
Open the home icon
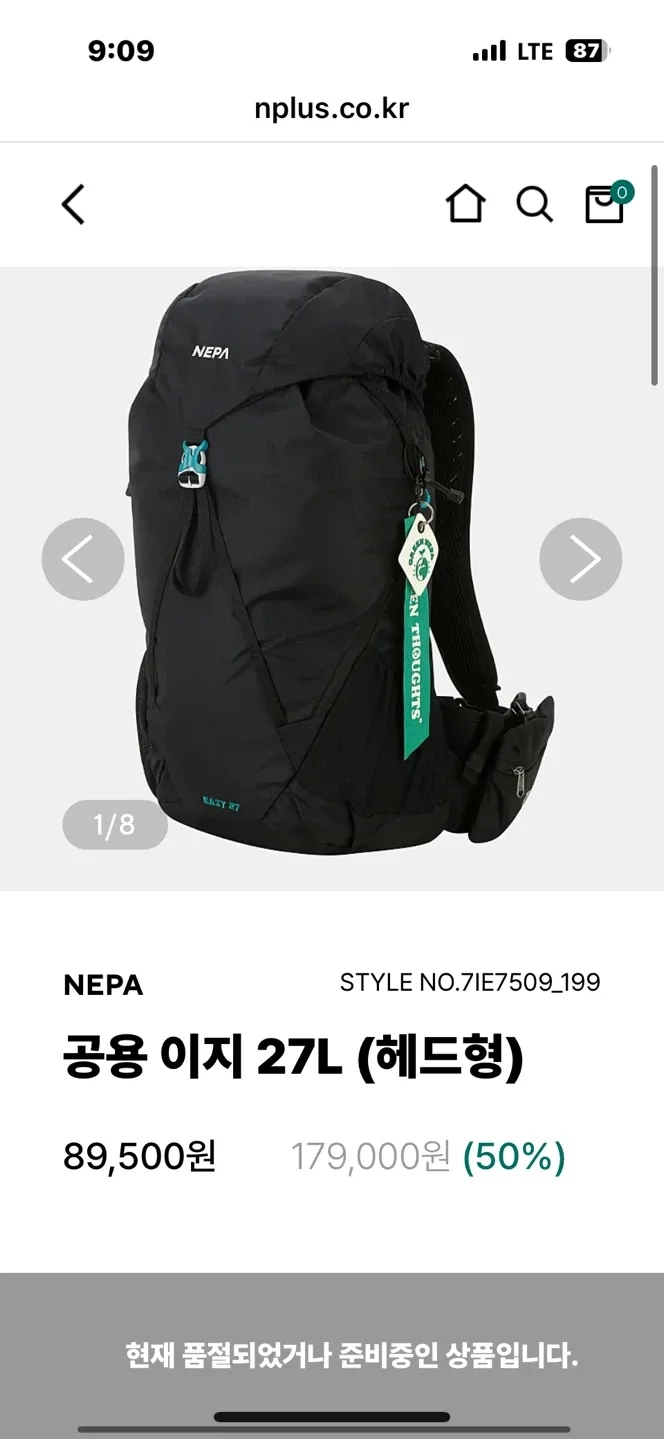pos(465,204)
